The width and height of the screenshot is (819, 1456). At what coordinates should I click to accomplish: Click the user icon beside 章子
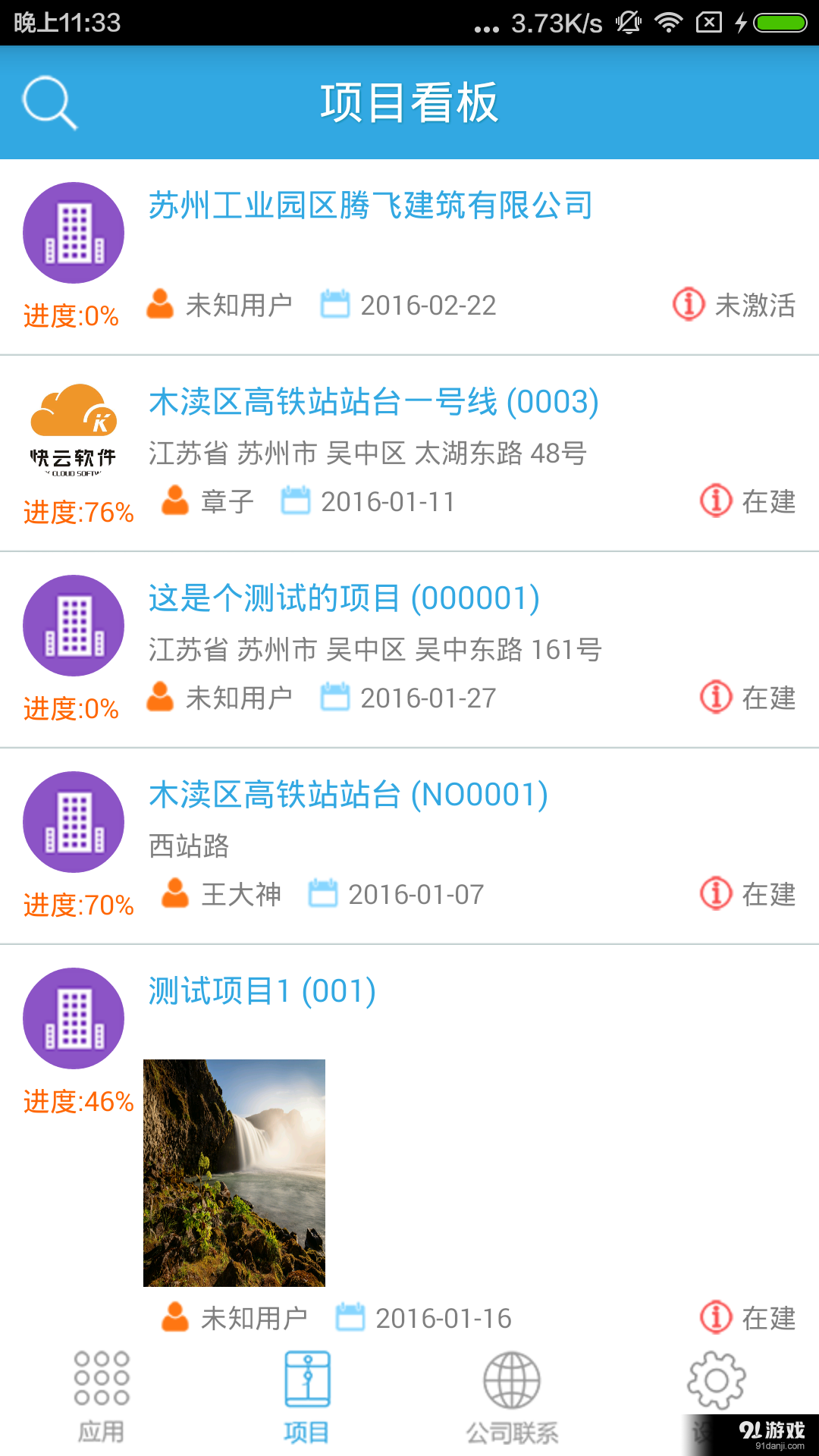(x=176, y=500)
